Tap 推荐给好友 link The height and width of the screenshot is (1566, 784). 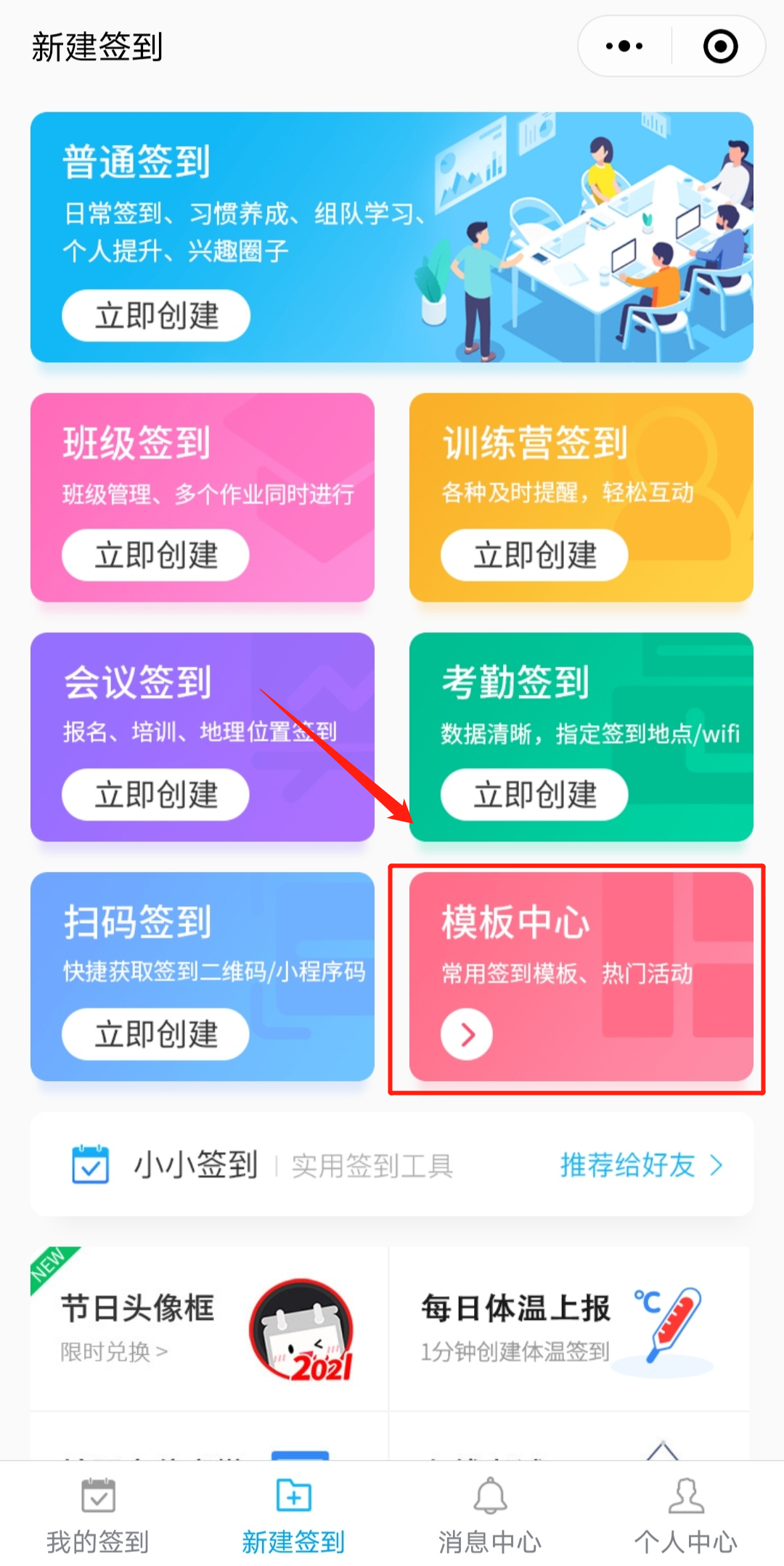[x=640, y=1165]
